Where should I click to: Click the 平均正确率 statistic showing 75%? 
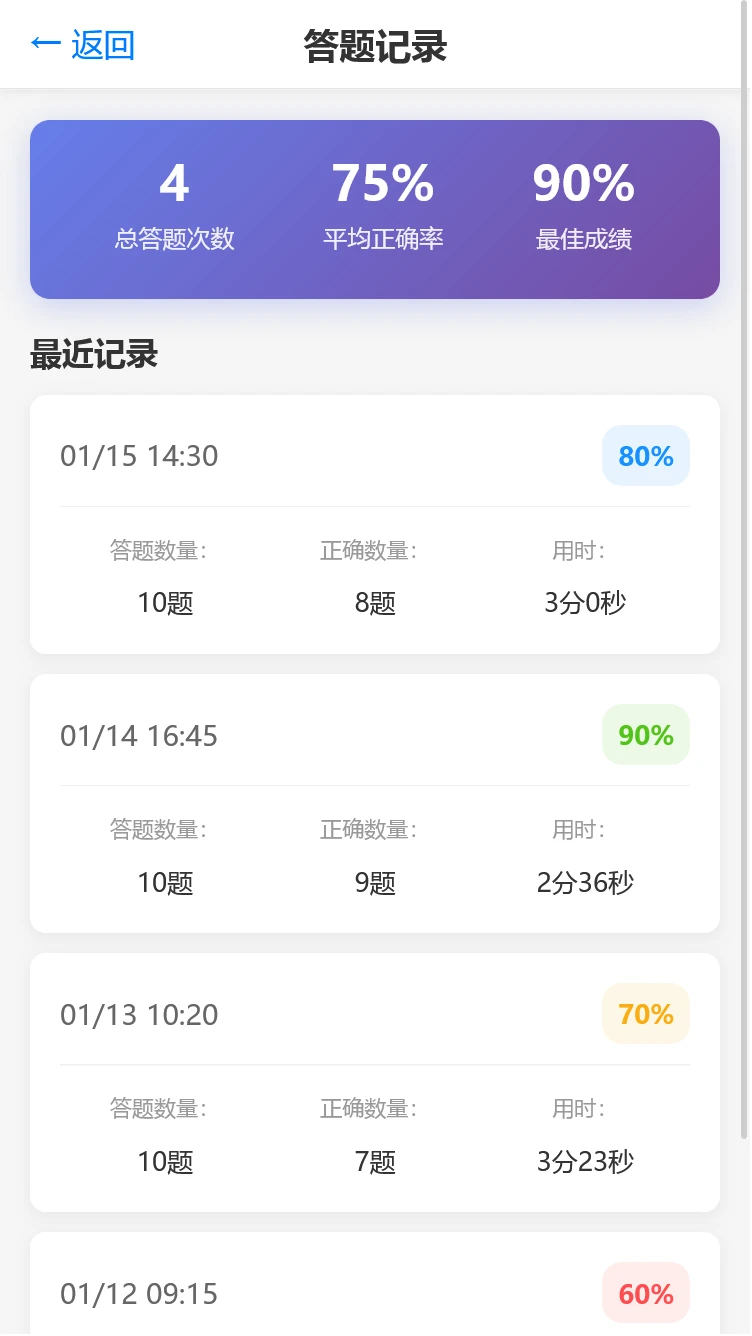tap(383, 207)
